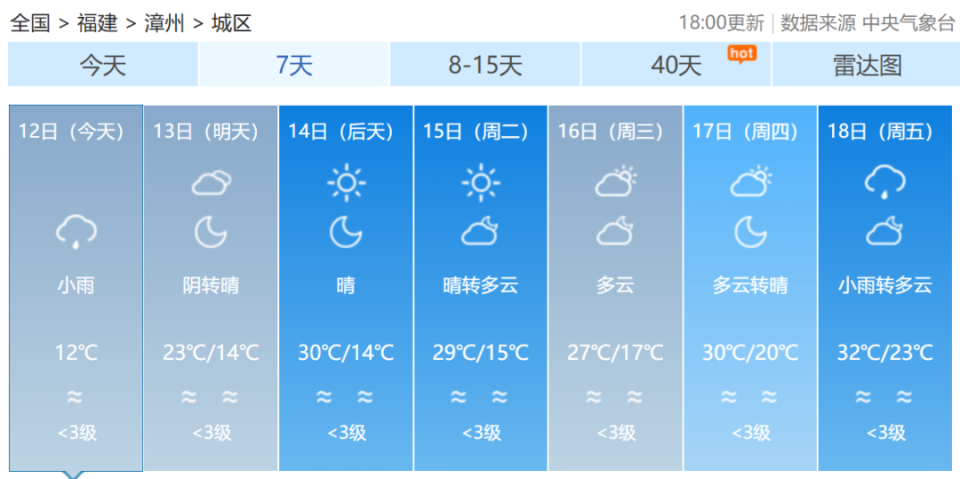Select the 7天 forecast tab
This screenshot has width=960, height=479.
click(x=294, y=66)
